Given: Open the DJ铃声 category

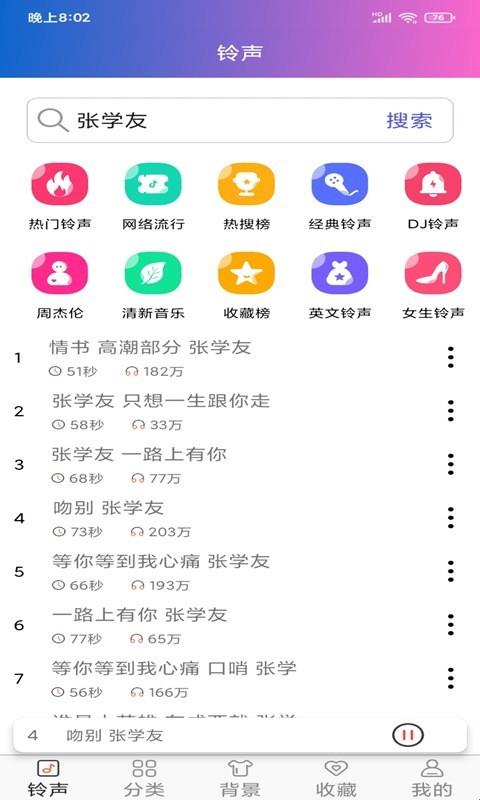Looking at the screenshot, I should click(433, 196).
